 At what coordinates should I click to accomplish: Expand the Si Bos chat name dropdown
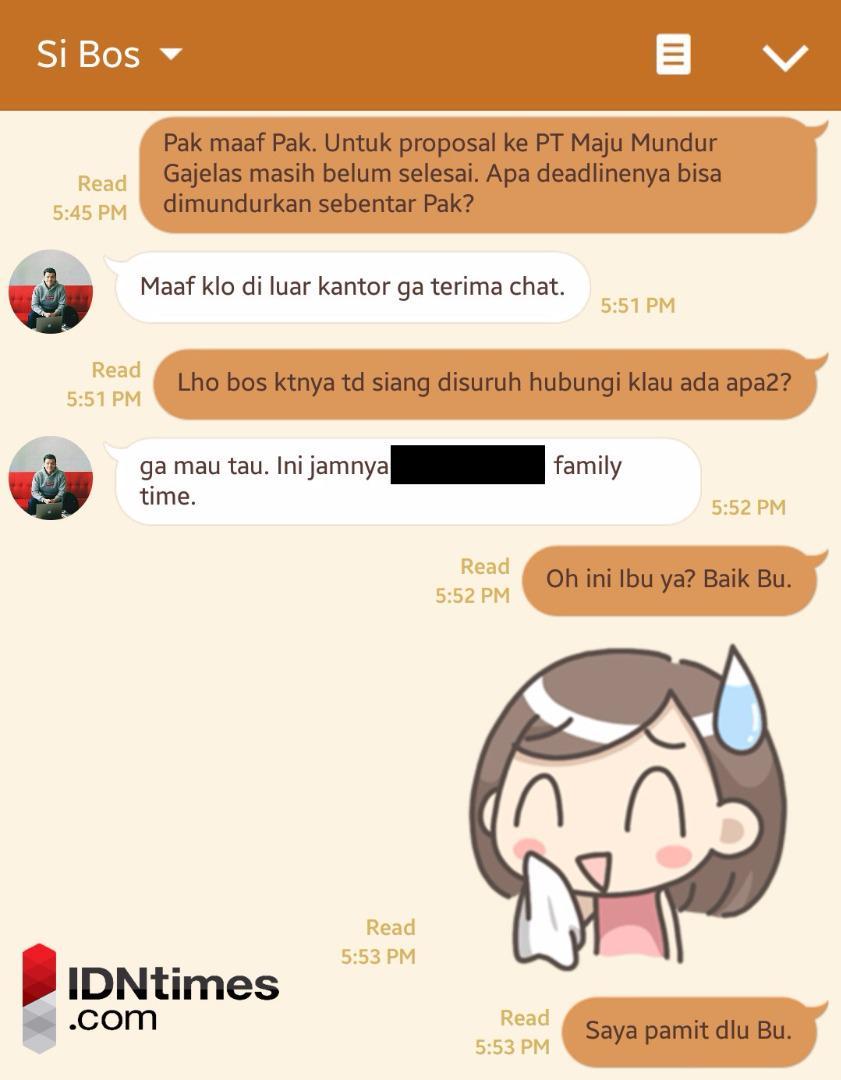click(x=172, y=54)
